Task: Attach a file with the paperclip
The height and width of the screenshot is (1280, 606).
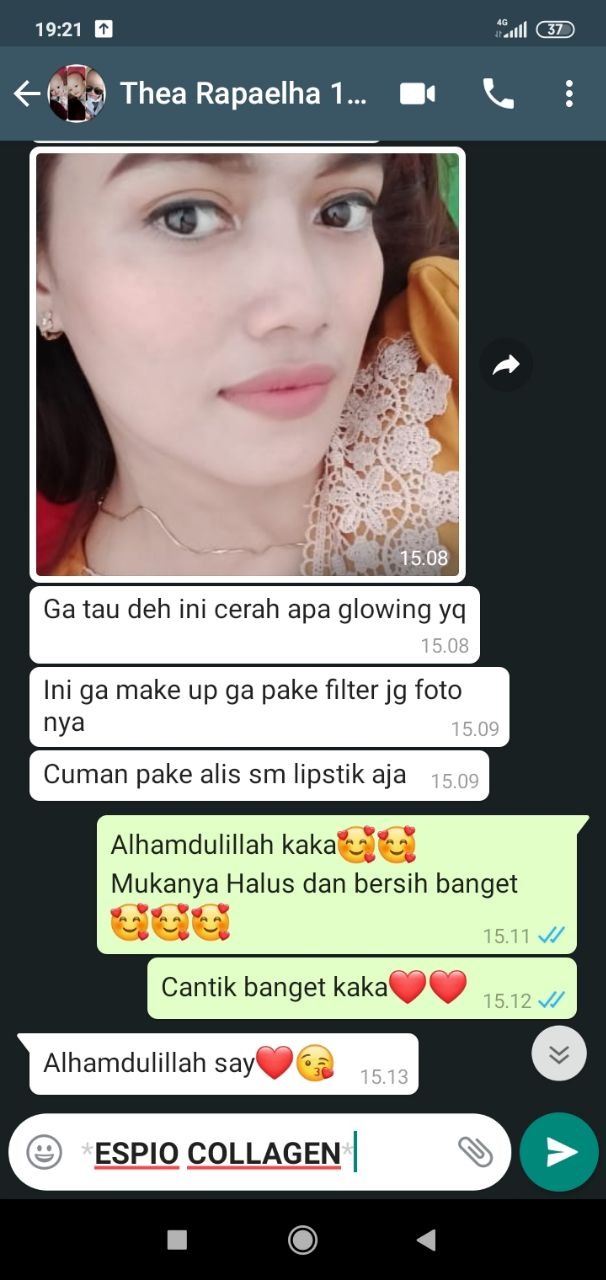Action: [x=475, y=1152]
